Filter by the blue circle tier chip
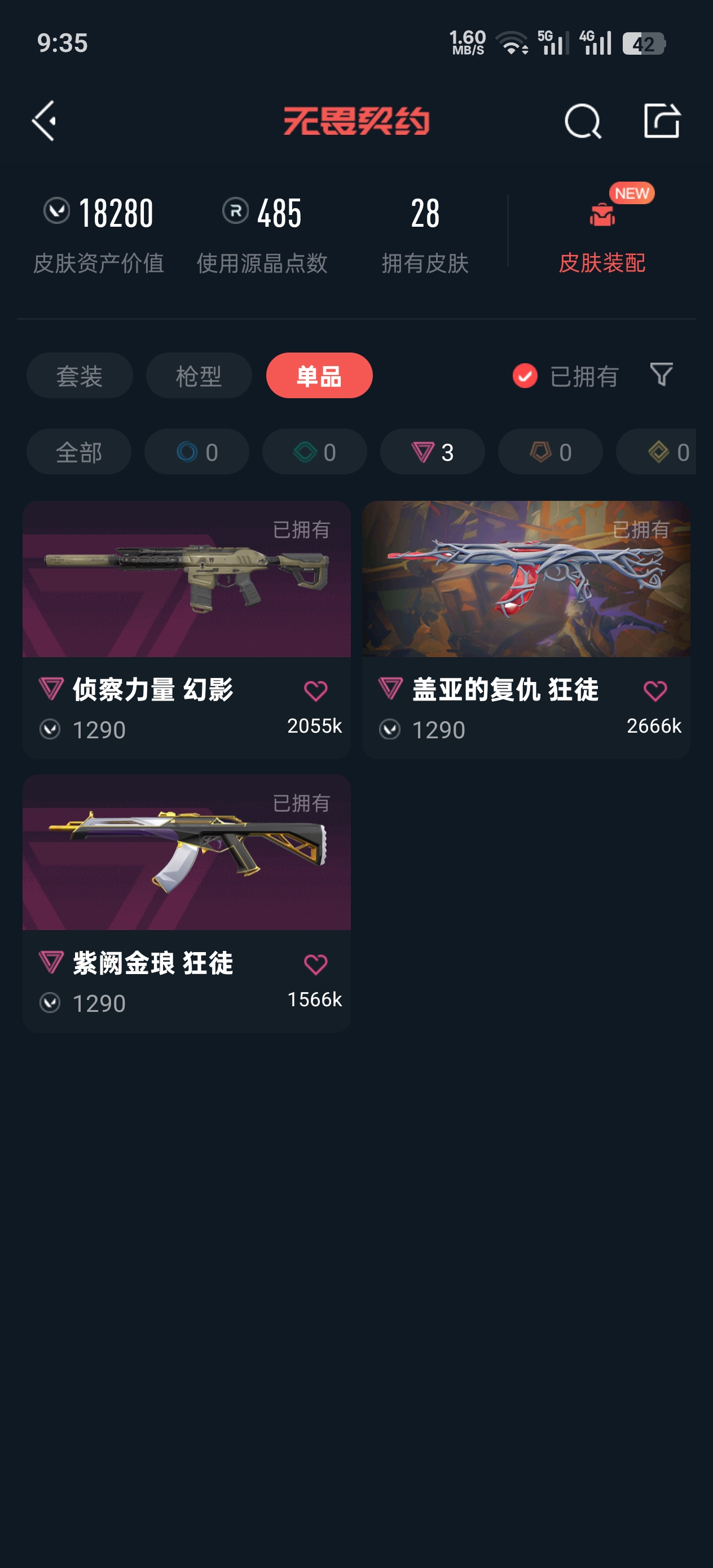The image size is (713, 1568). point(197,452)
